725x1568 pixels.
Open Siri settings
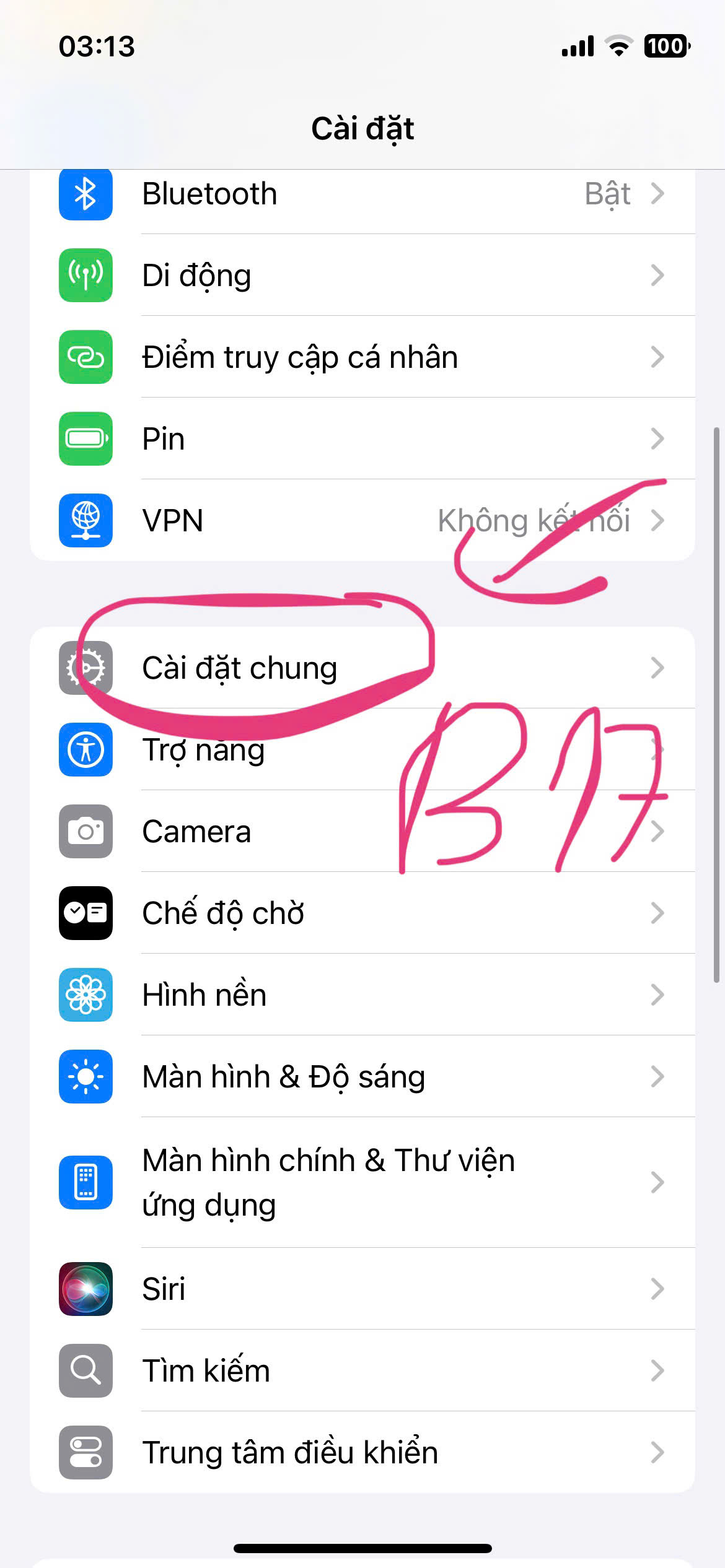362,1289
